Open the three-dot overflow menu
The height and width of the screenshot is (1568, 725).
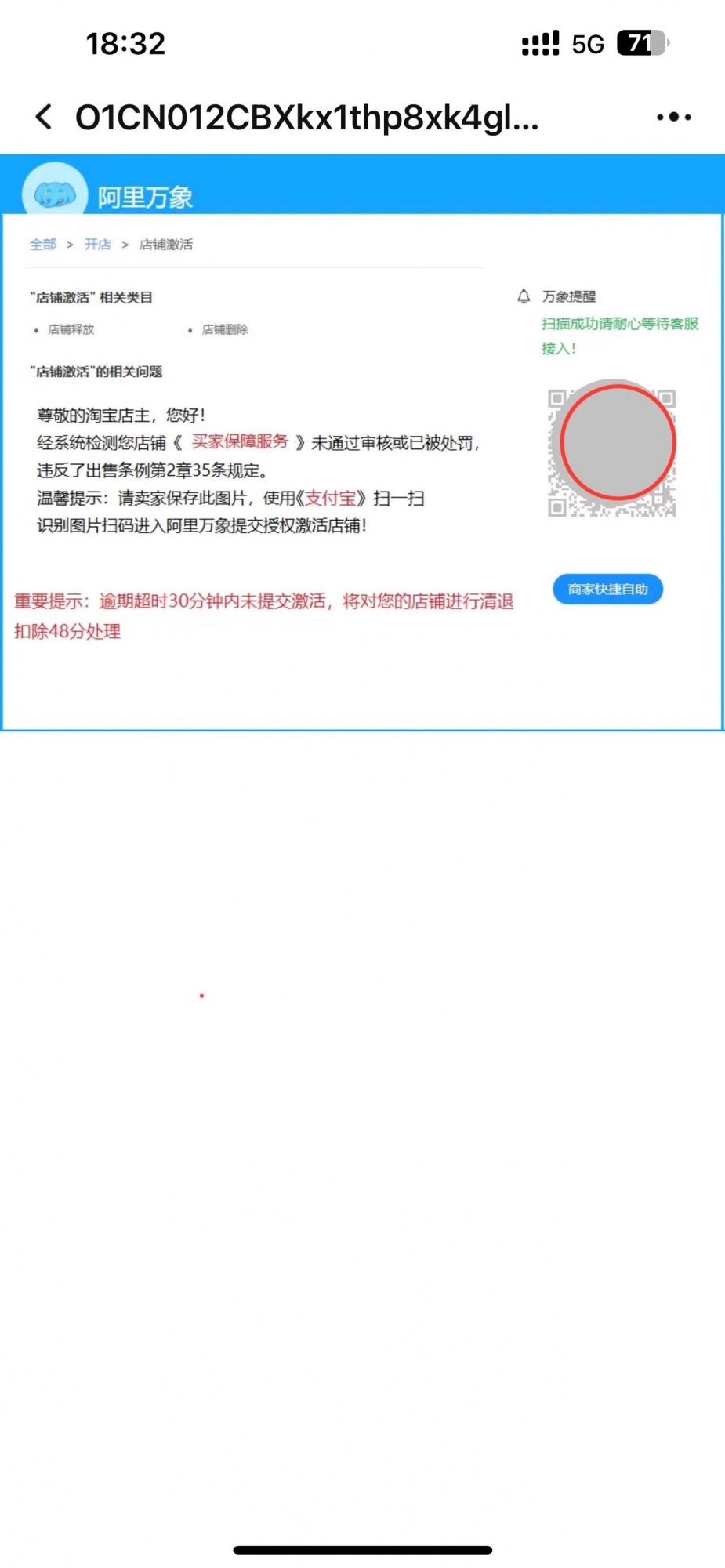tap(673, 118)
